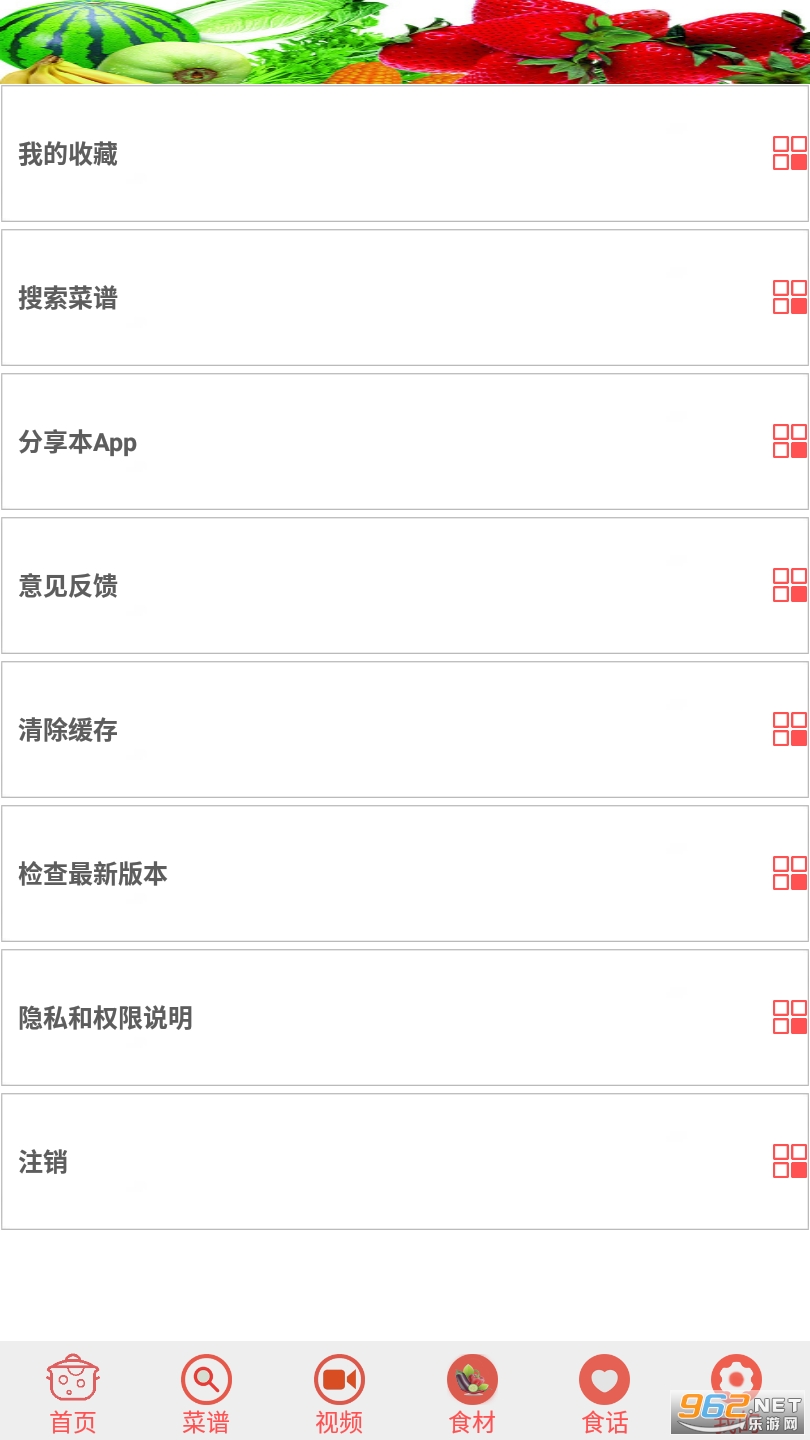Select 分享本App row
This screenshot has height=1440, width=810.
tap(405, 441)
